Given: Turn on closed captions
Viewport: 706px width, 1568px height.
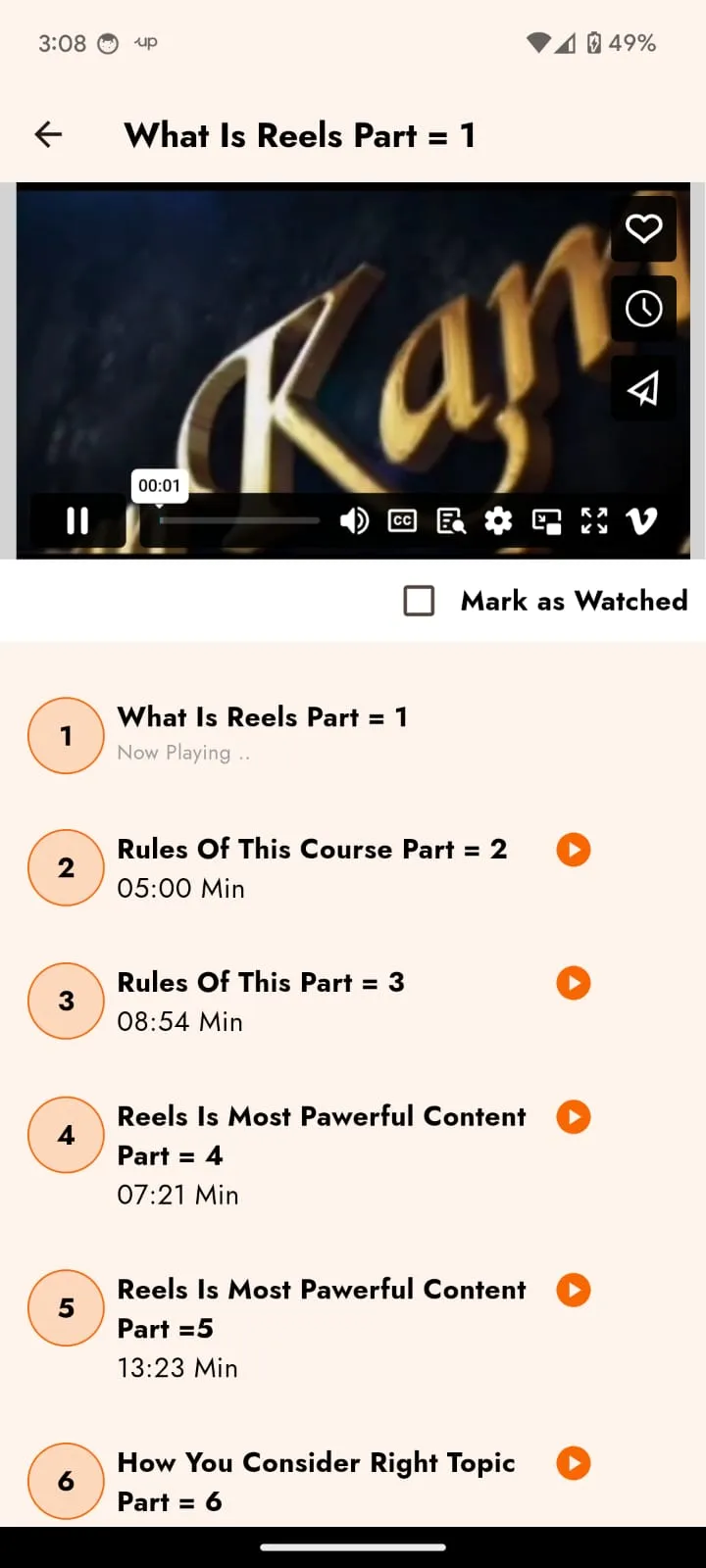Looking at the screenshot, I should pos(402,520).
